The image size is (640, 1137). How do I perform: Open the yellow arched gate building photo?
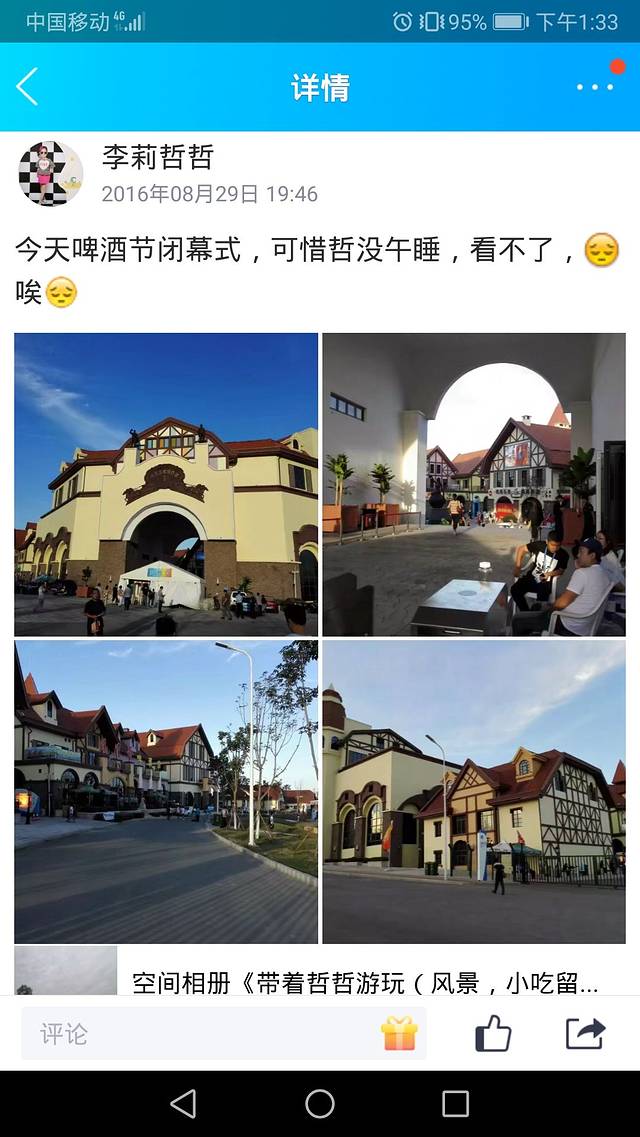(166, 484)
